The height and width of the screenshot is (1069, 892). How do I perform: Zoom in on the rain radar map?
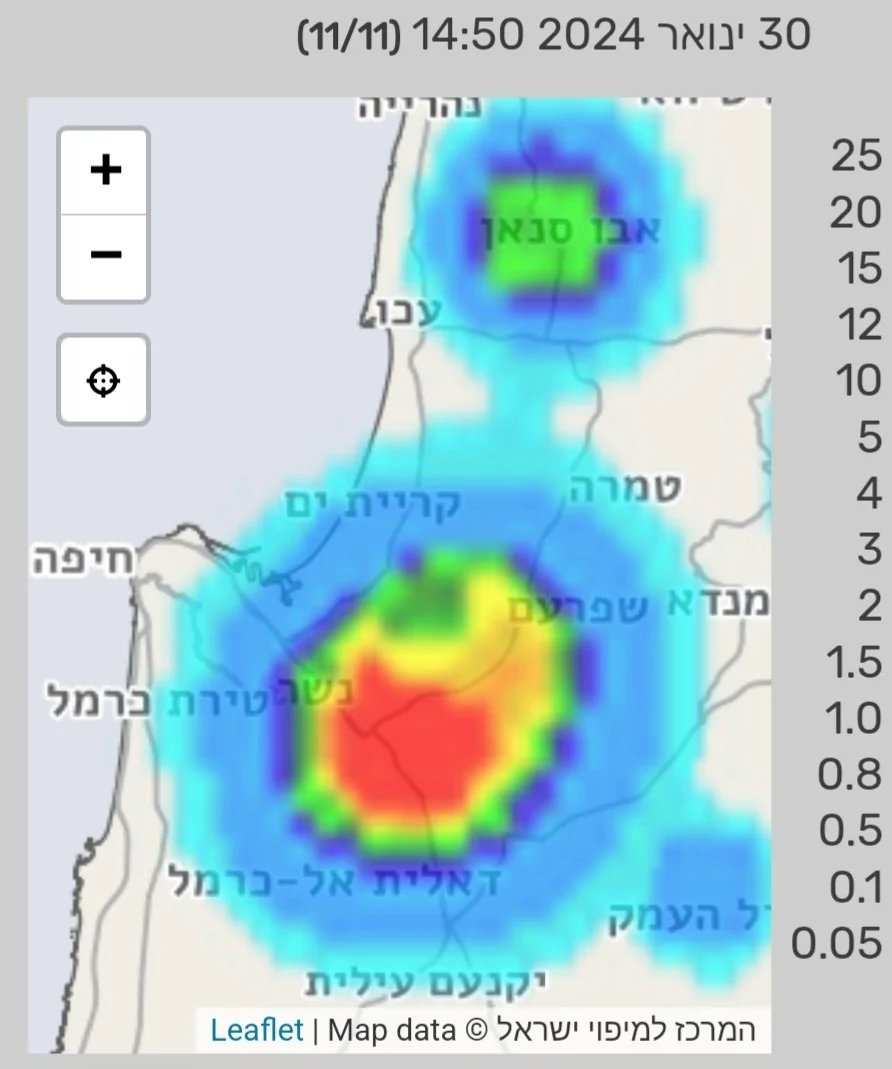tap(104, 171)
